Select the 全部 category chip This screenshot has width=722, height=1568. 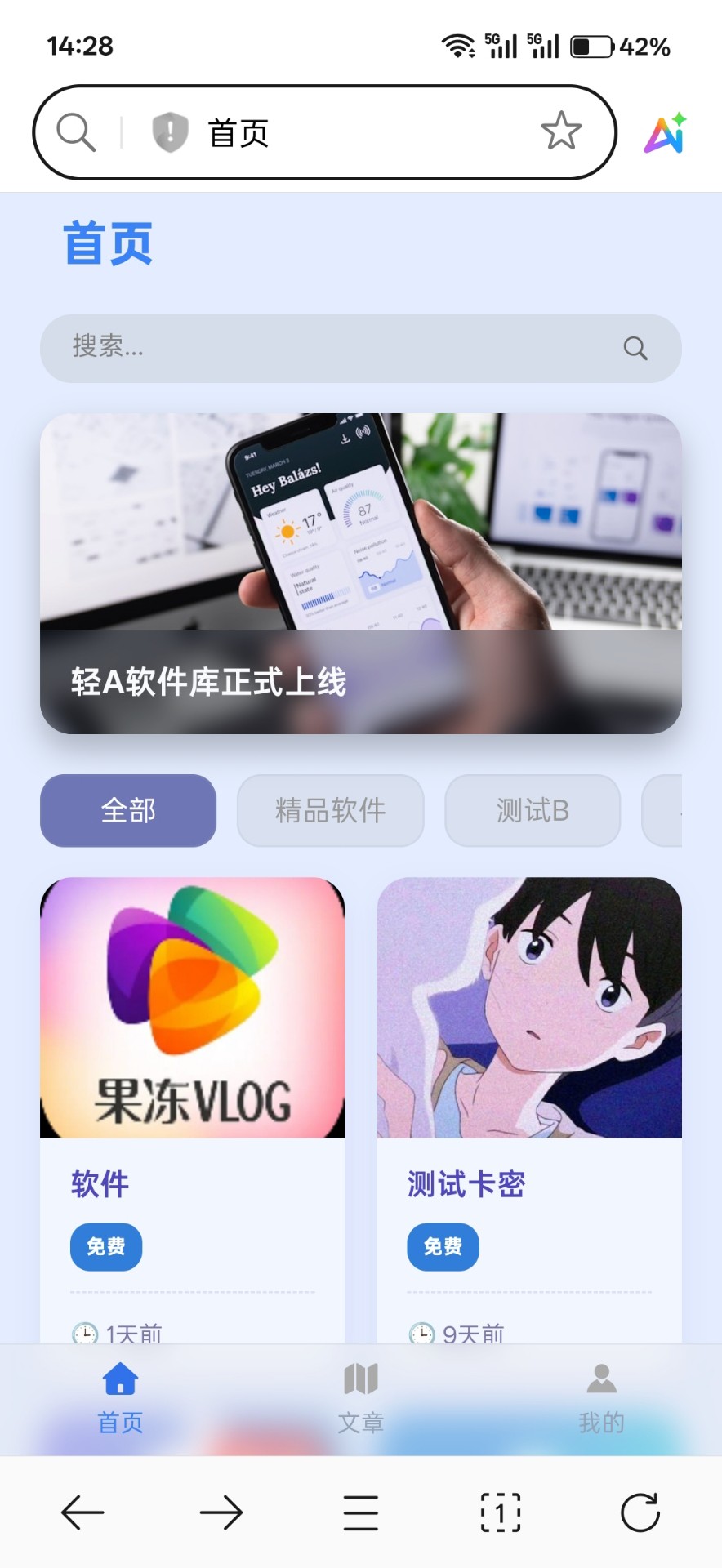pos(128,810)
